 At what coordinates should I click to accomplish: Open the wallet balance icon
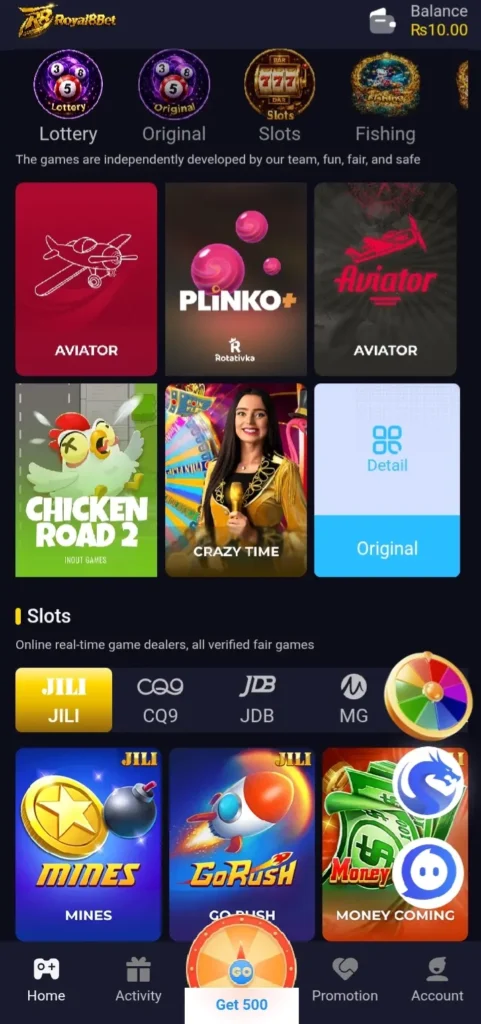coord(382,21)
